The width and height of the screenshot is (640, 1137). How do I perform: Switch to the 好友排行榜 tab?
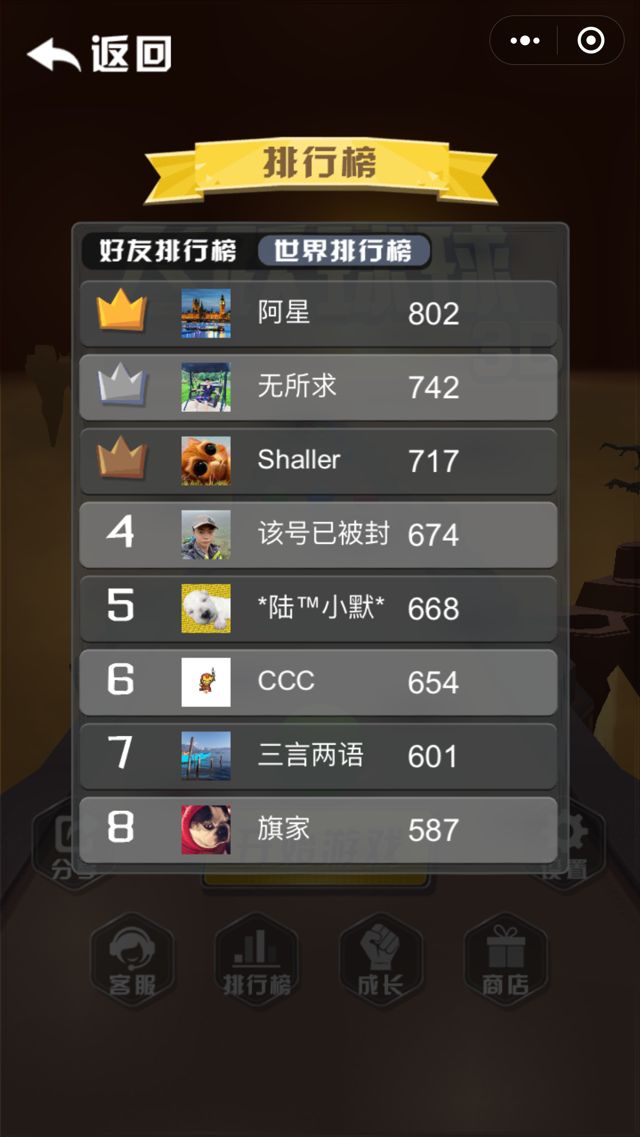167,250
